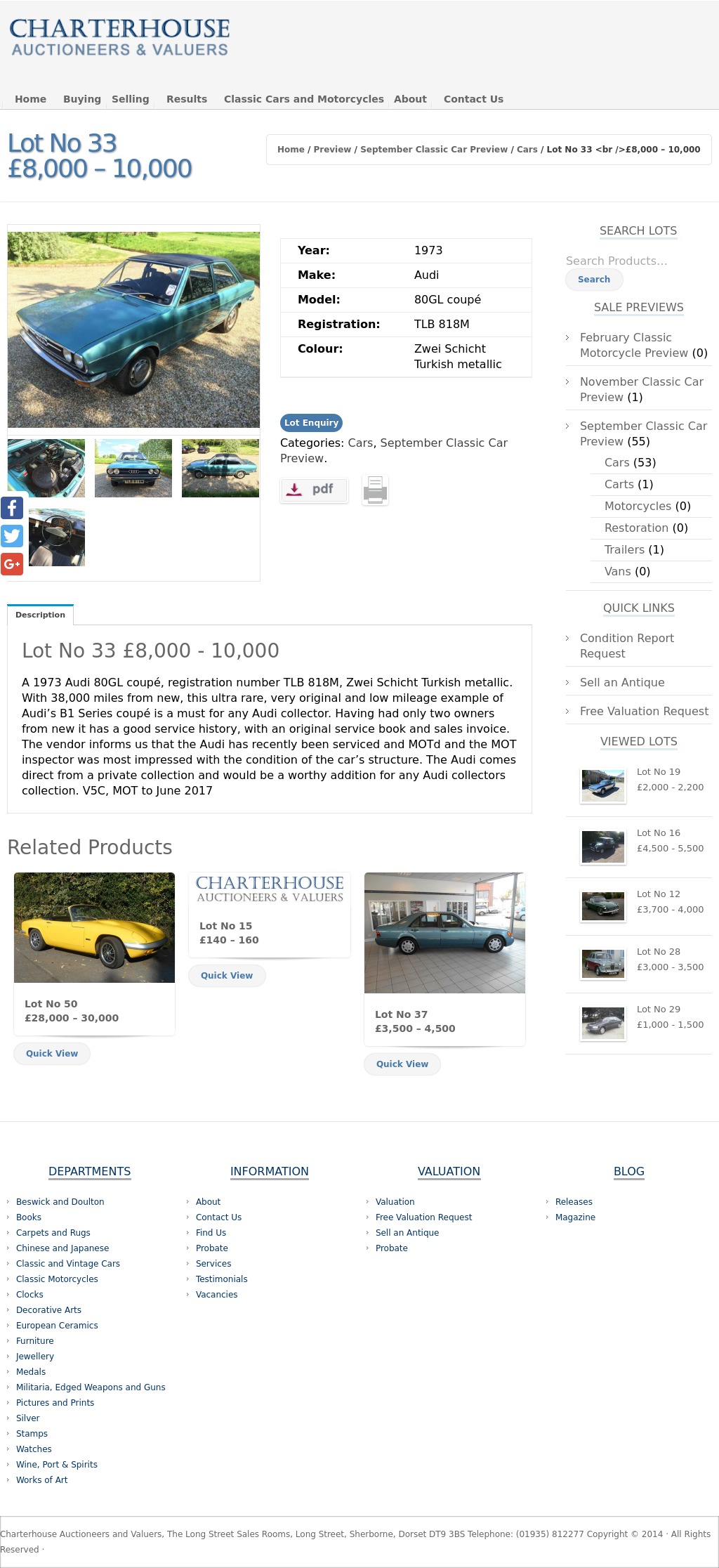
Task: Open Free Valuation Request in footer
Action: 423,1217
